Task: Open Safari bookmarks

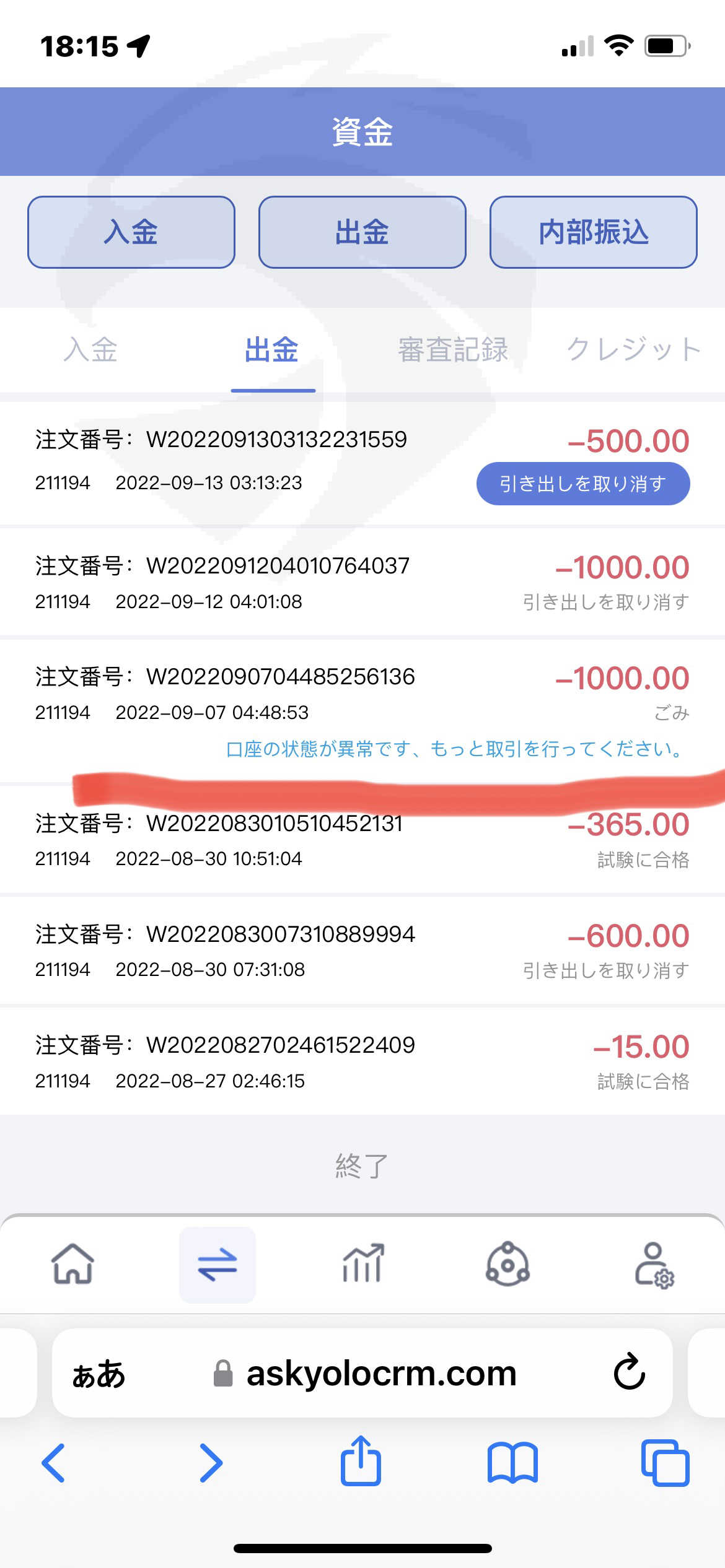Action: point(512,1463)
